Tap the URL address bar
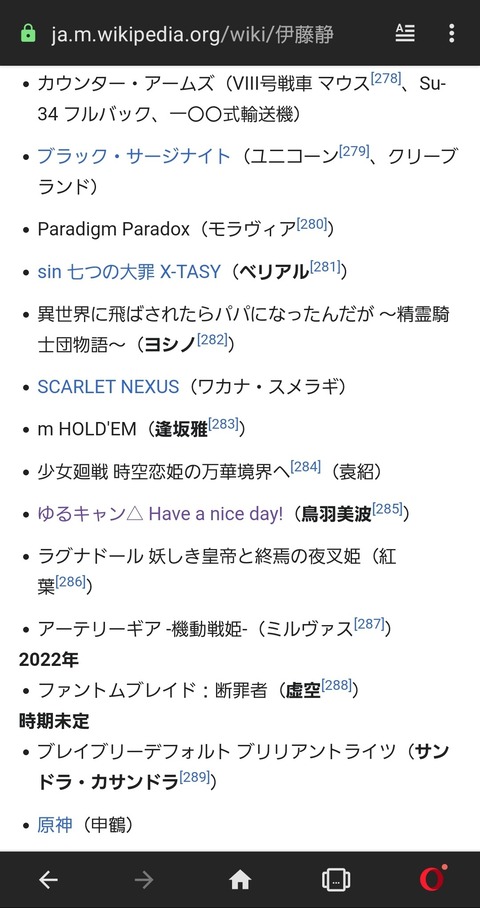The width and height of the screenshot is (480, 908). pos(192,34)
